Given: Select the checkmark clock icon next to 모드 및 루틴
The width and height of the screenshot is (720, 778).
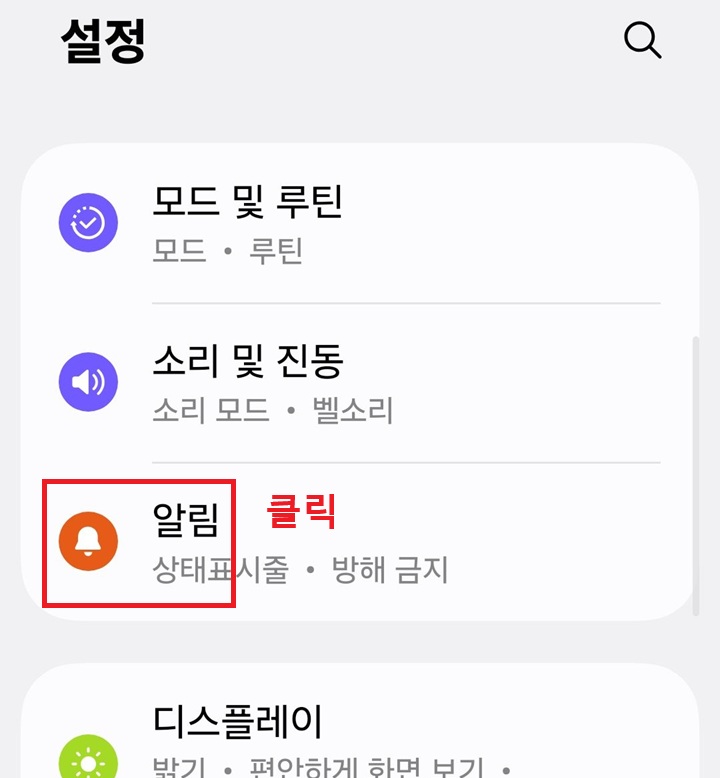Looking at the screenshot, I should coord(88,222).
